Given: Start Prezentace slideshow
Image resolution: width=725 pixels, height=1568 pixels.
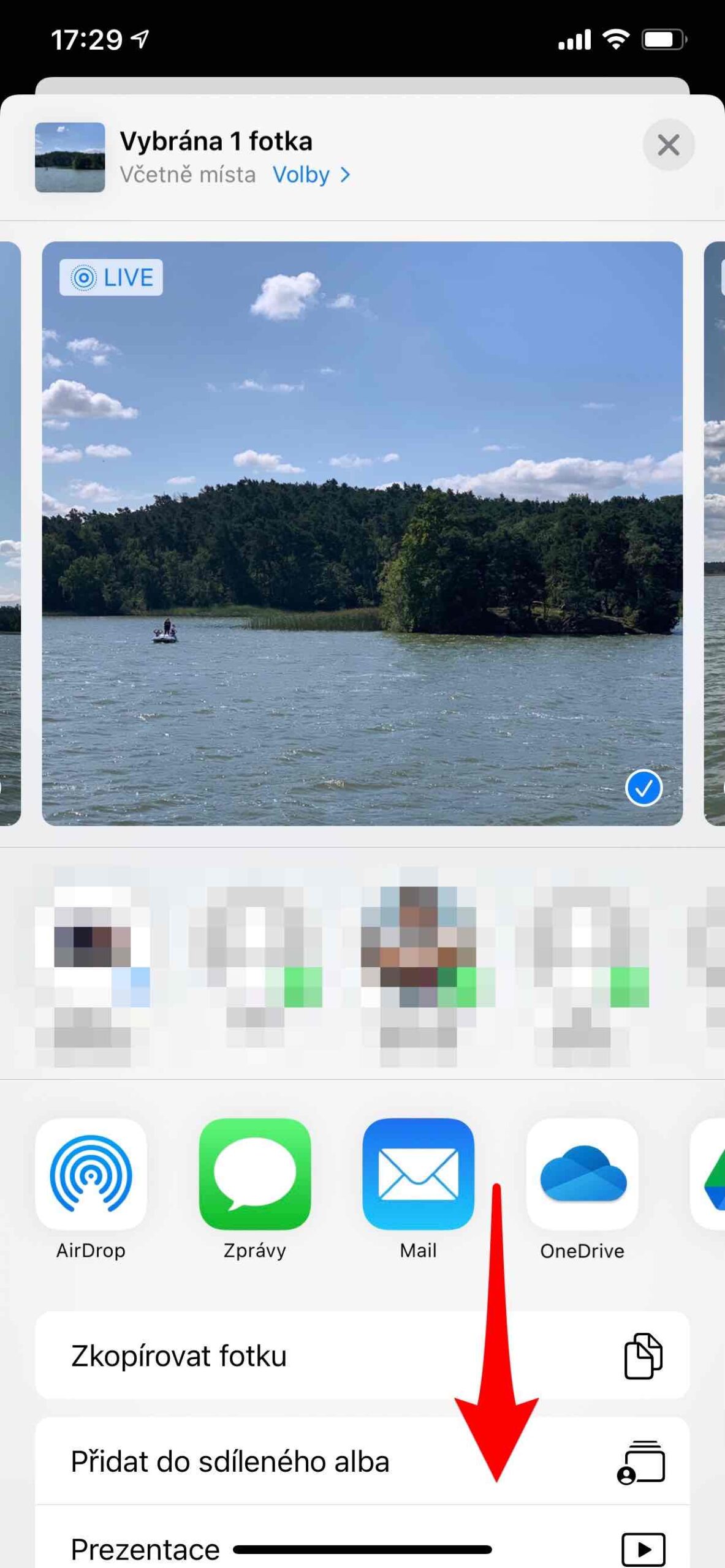Looking at the screenshot, I should pos(362,1547).
